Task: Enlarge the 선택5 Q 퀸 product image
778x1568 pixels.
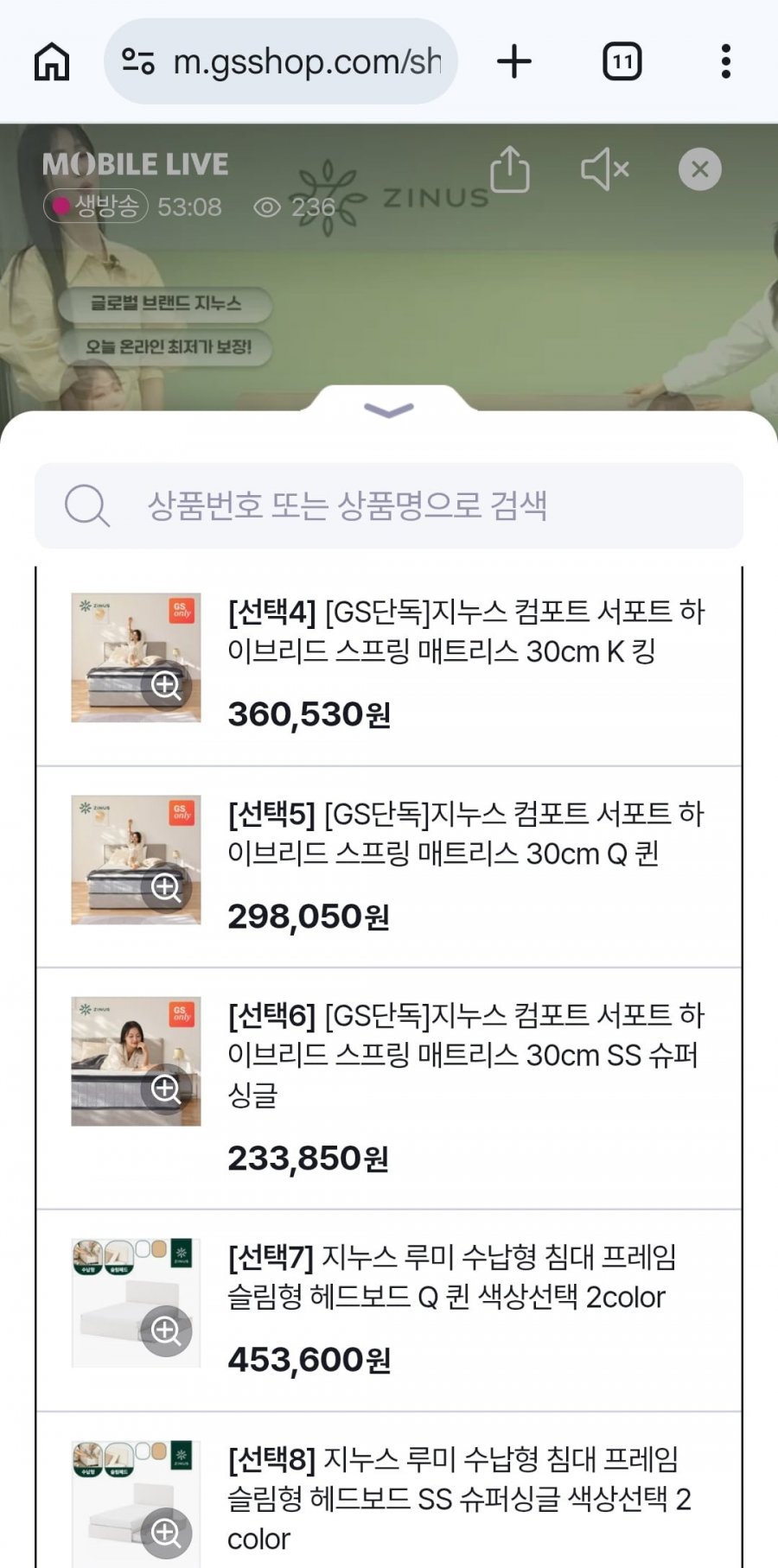Action: (165, 887)
